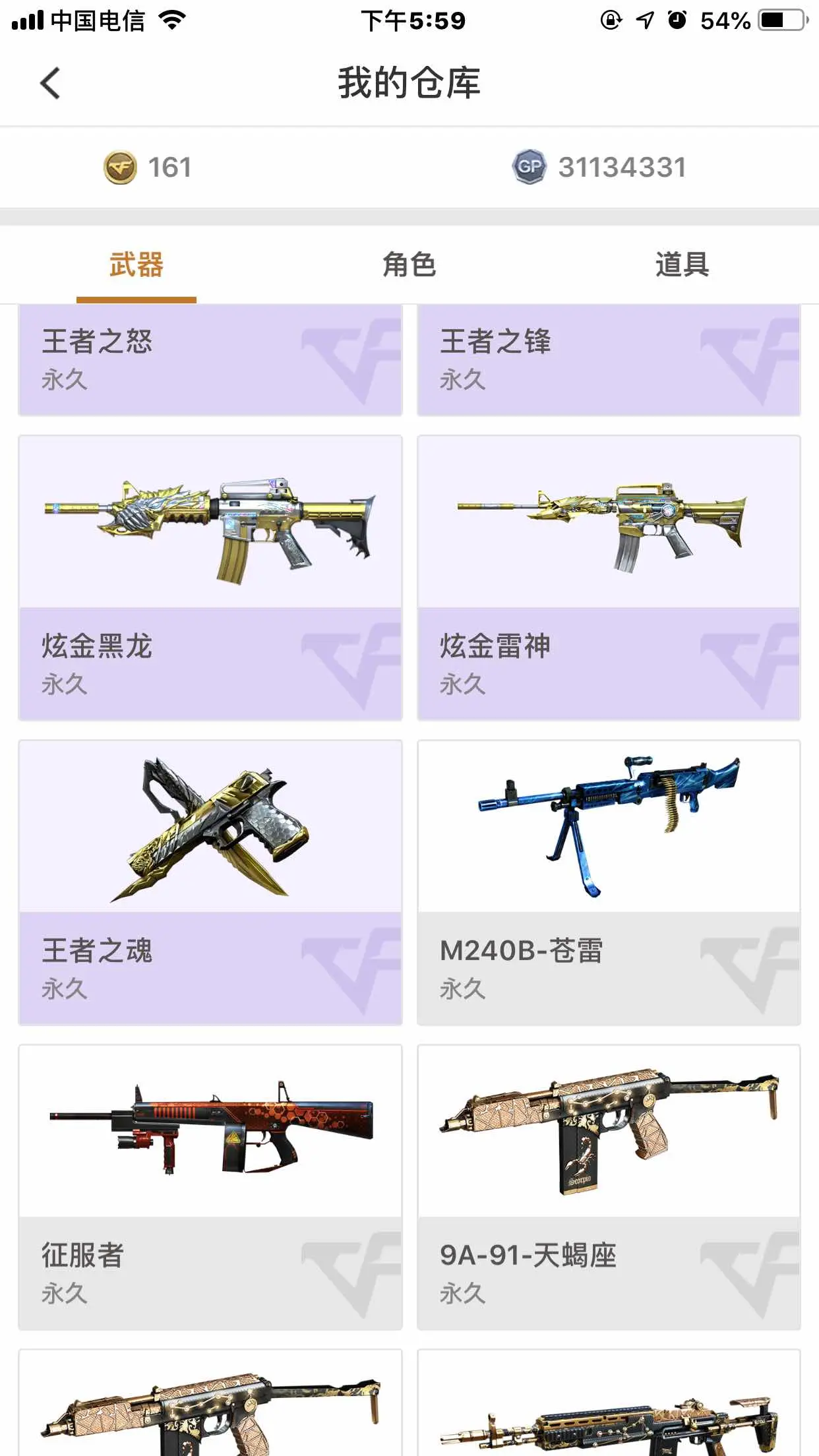Go back from 我的仓库
819x1456 pixels.
[x=50, y=83]
